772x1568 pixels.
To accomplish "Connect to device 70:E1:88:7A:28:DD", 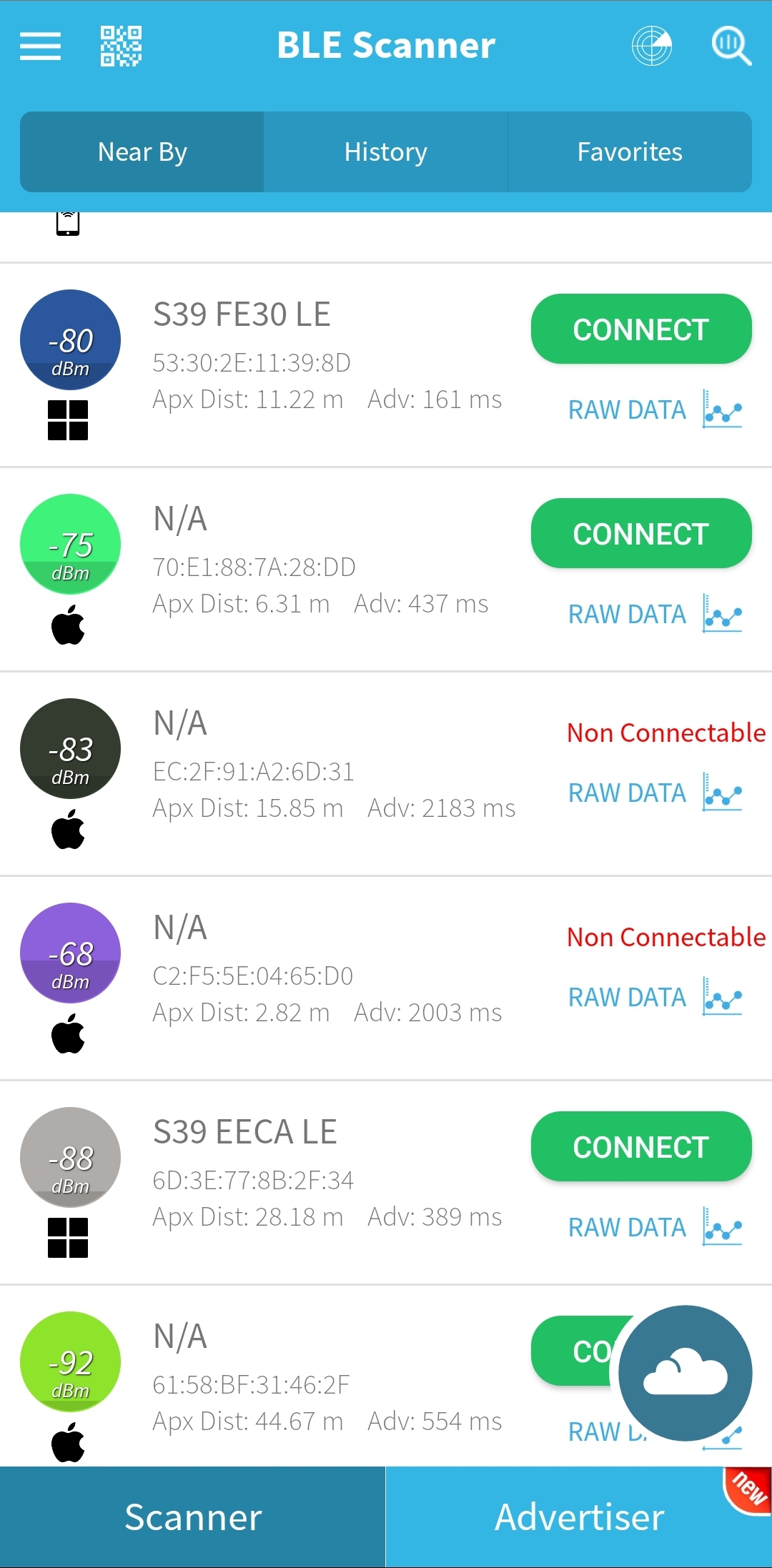I will tap(641, 534).
